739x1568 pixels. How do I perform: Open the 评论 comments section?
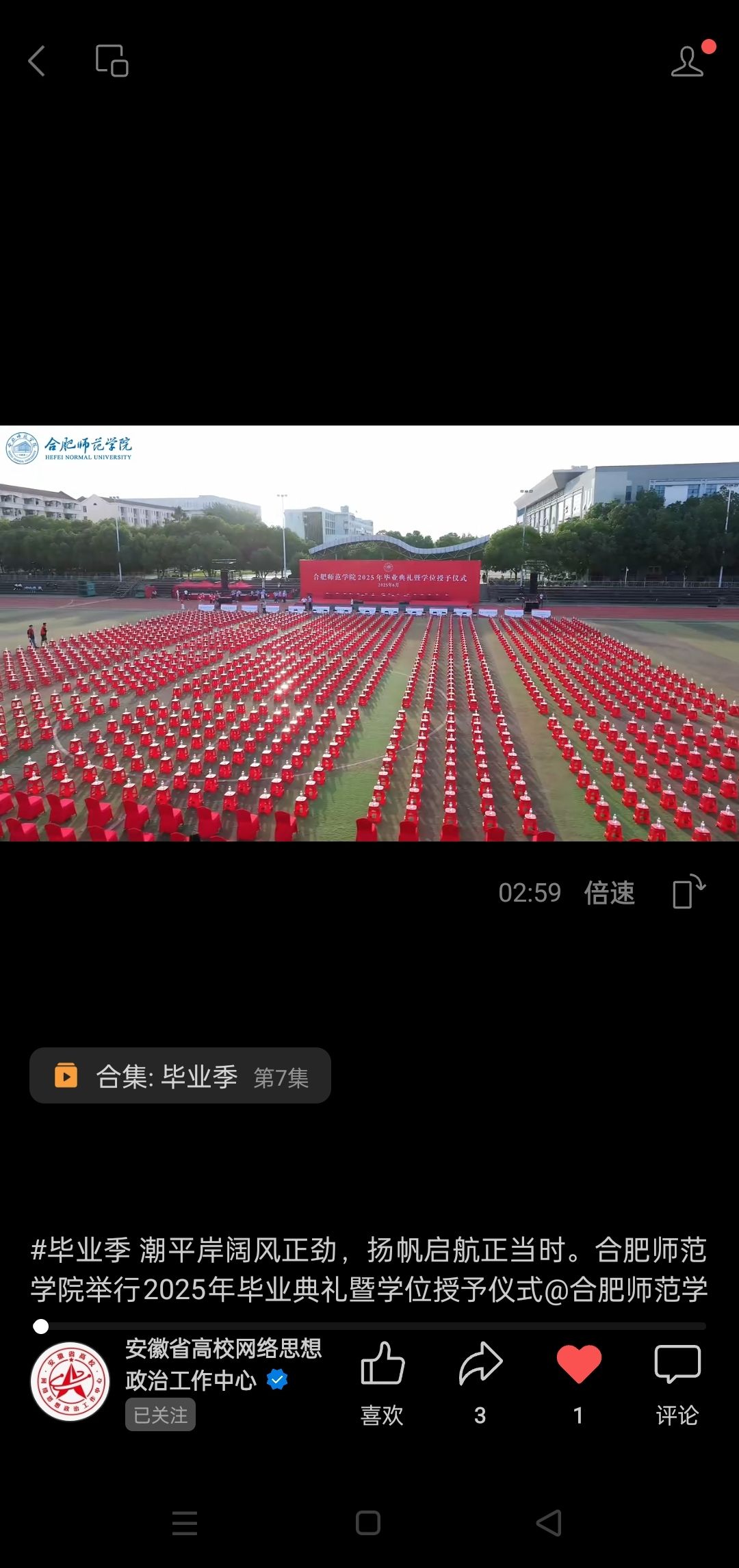point(677,1365)
